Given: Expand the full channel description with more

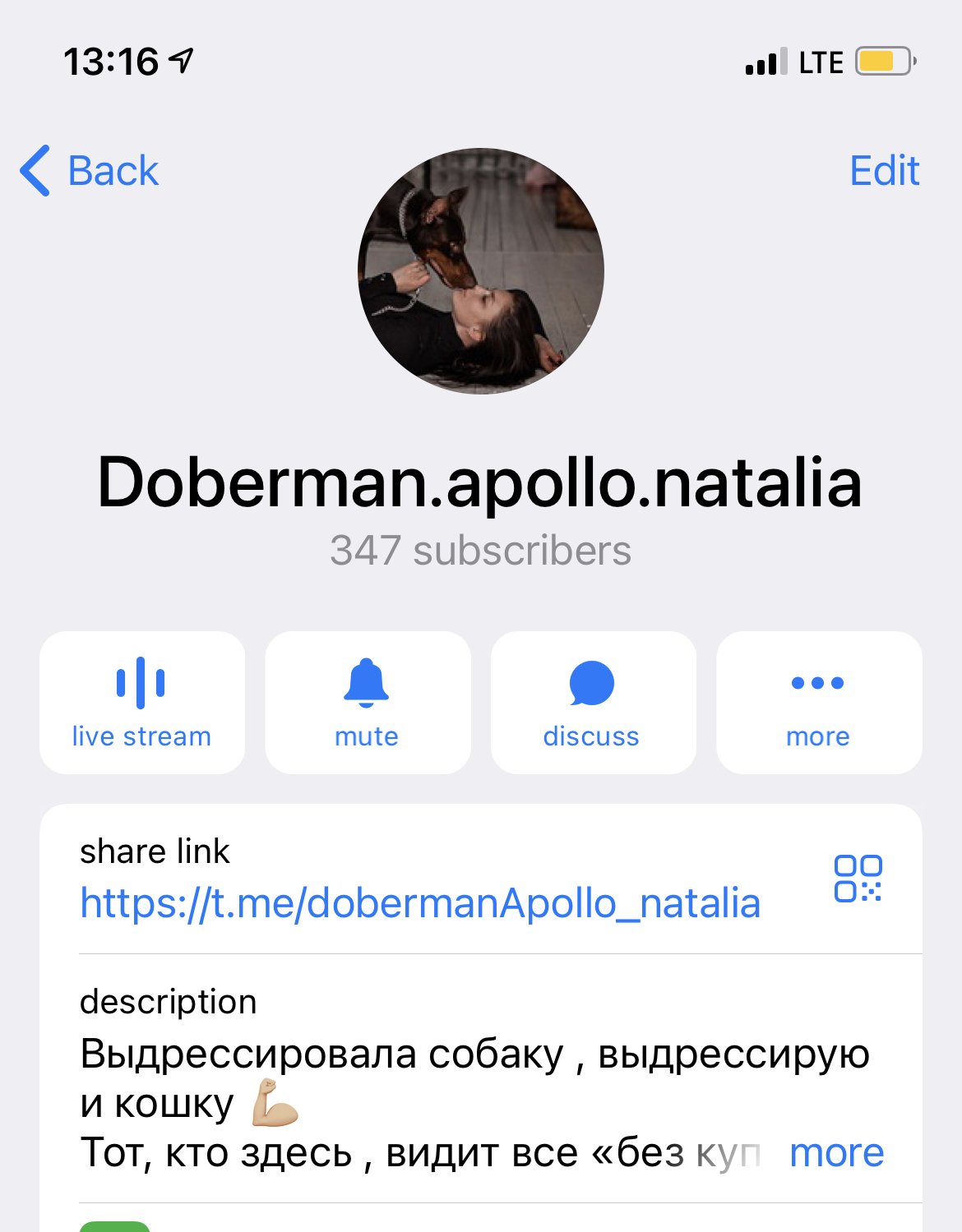Looking at the screenshot, I should [836, 1153].
